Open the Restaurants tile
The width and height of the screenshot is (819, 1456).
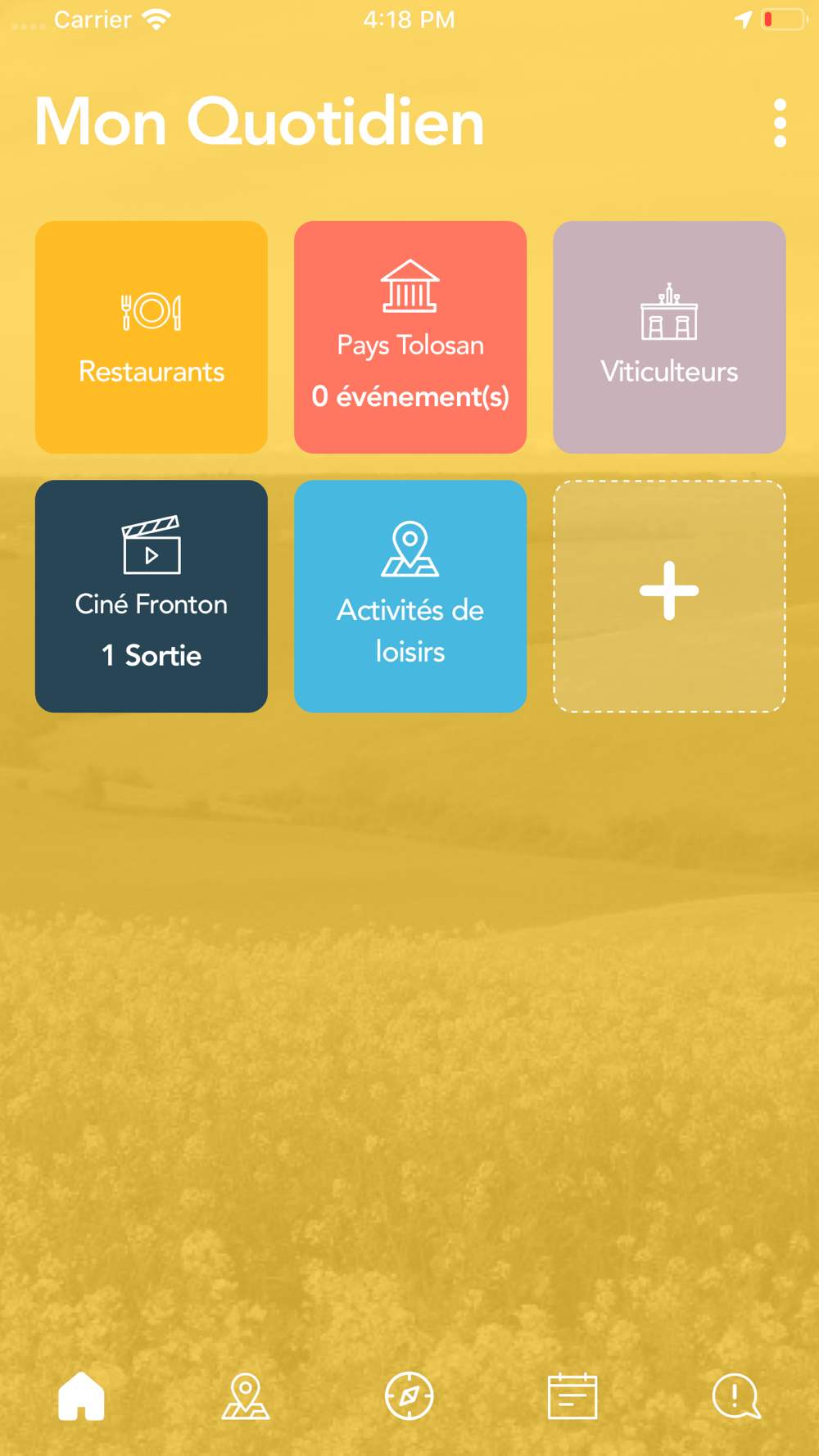pyautogui.click(x=152, y=337)
